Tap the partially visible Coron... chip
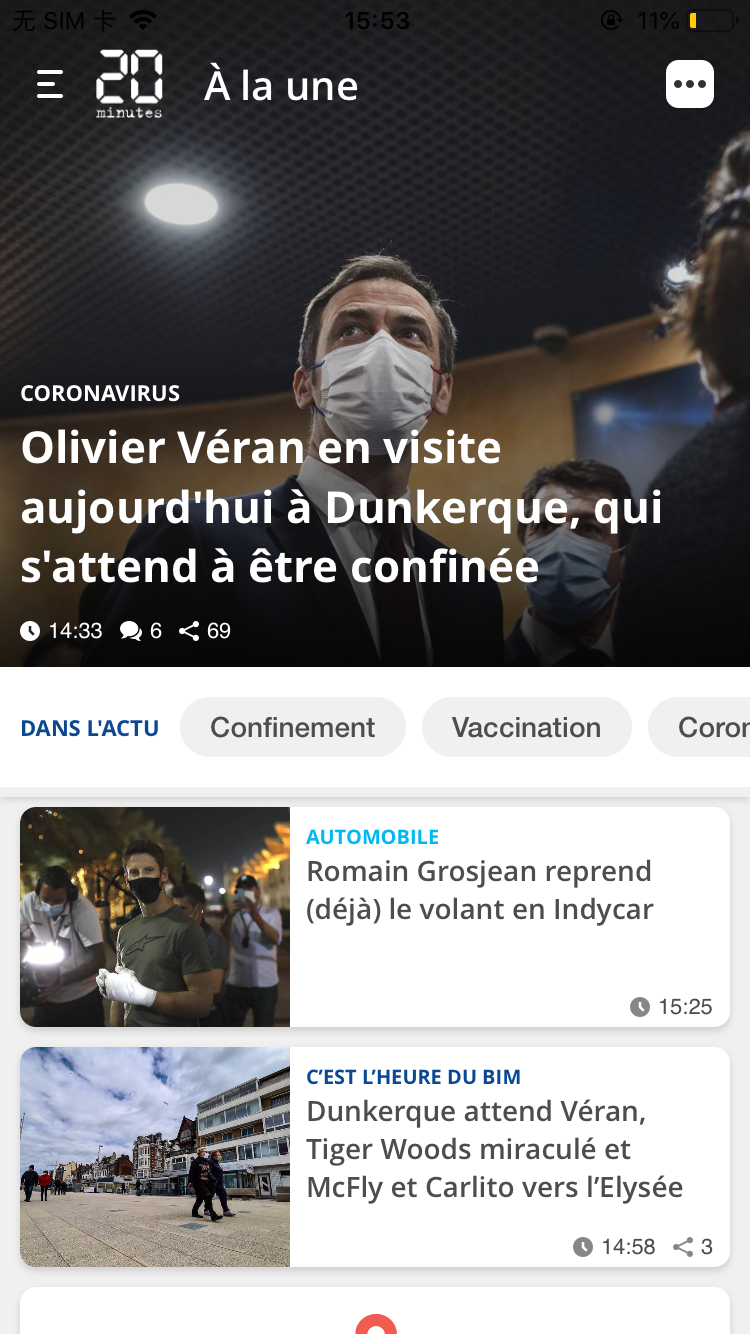The width and height of the screenshot is (750, 1334). (x=705, y=727)
